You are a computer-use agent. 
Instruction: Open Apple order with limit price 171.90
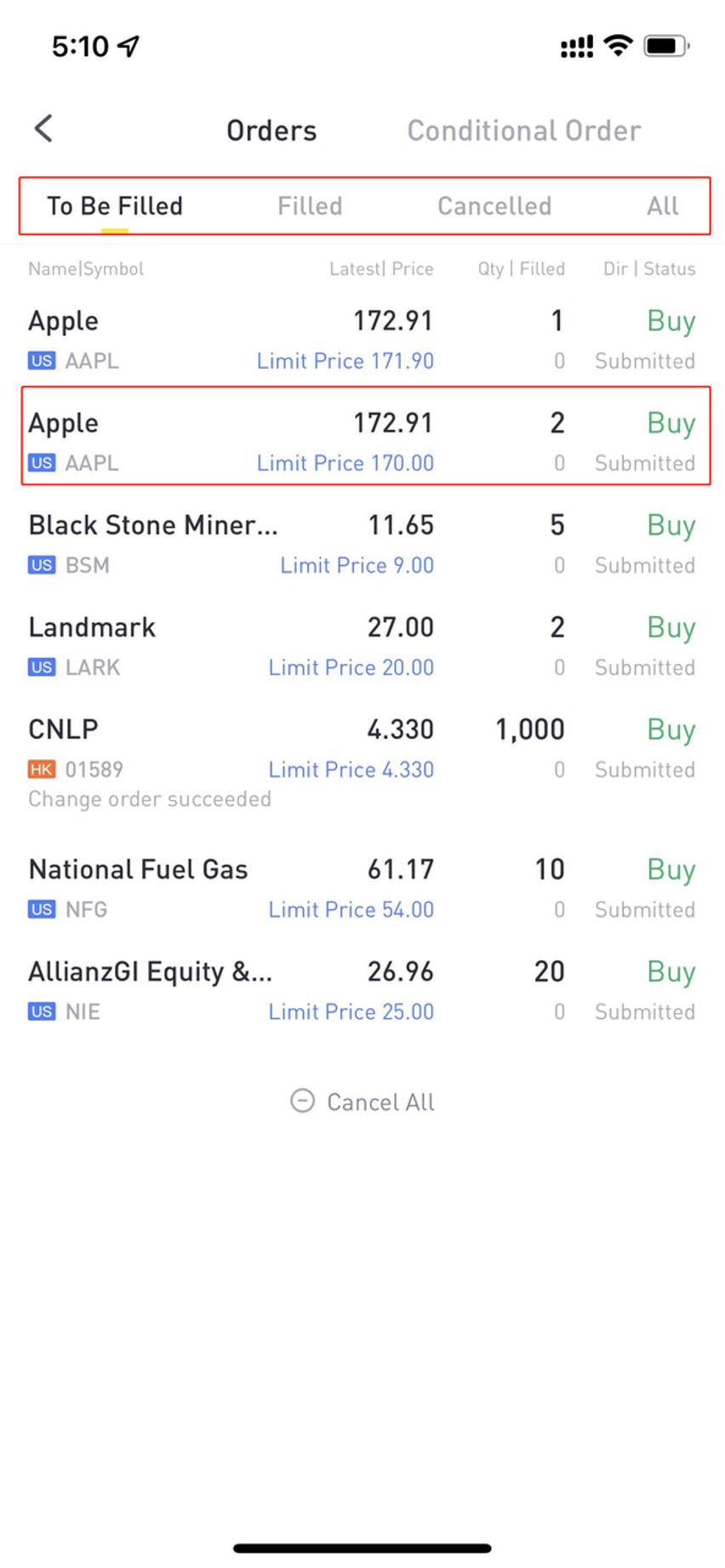362,339
